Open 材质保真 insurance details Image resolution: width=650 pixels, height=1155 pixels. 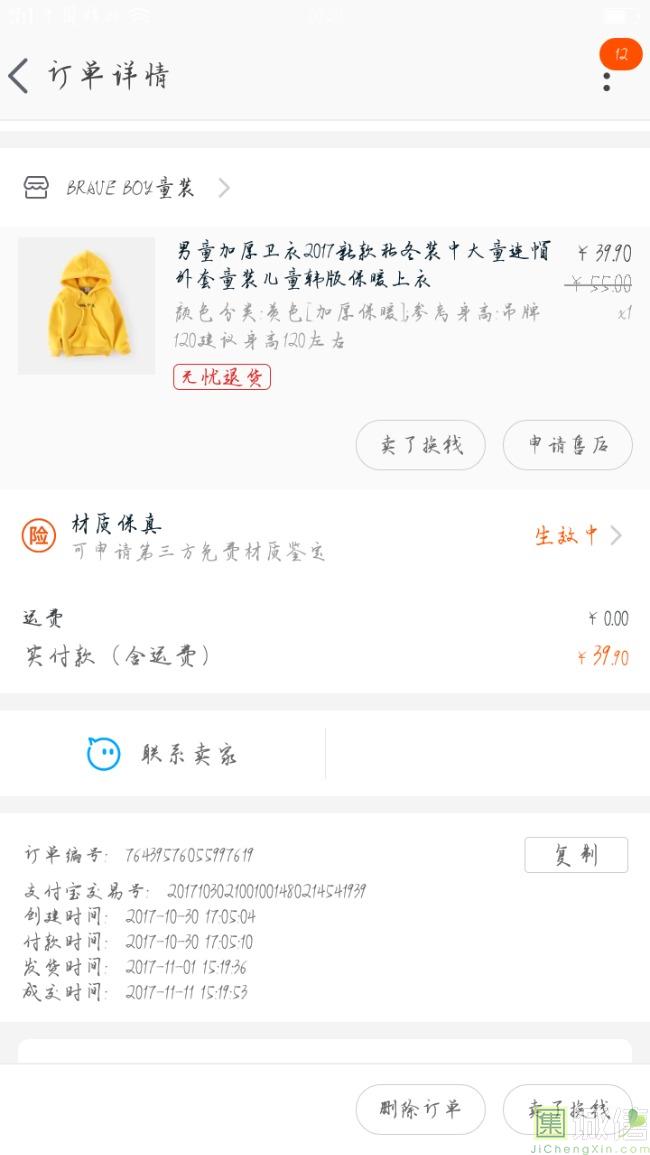coord(325,536)
